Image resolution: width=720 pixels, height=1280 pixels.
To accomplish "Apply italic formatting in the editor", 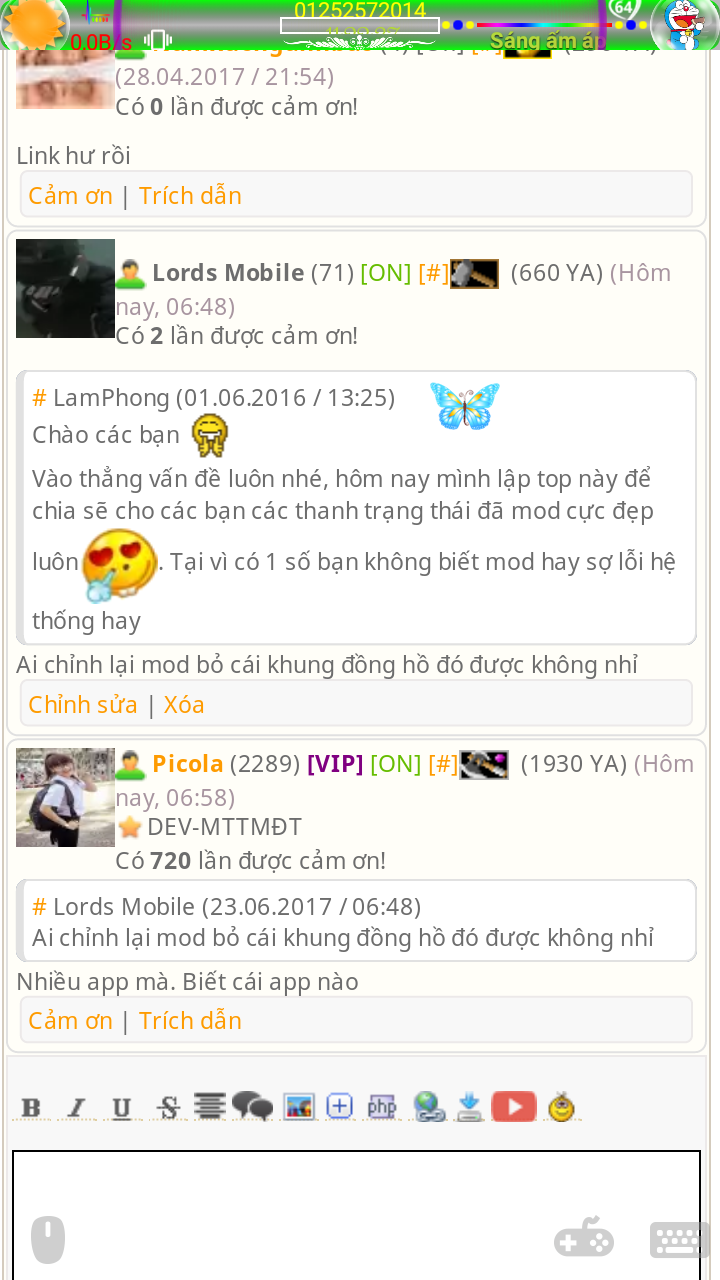I will pyautogui.click(x=76, y=1107).
